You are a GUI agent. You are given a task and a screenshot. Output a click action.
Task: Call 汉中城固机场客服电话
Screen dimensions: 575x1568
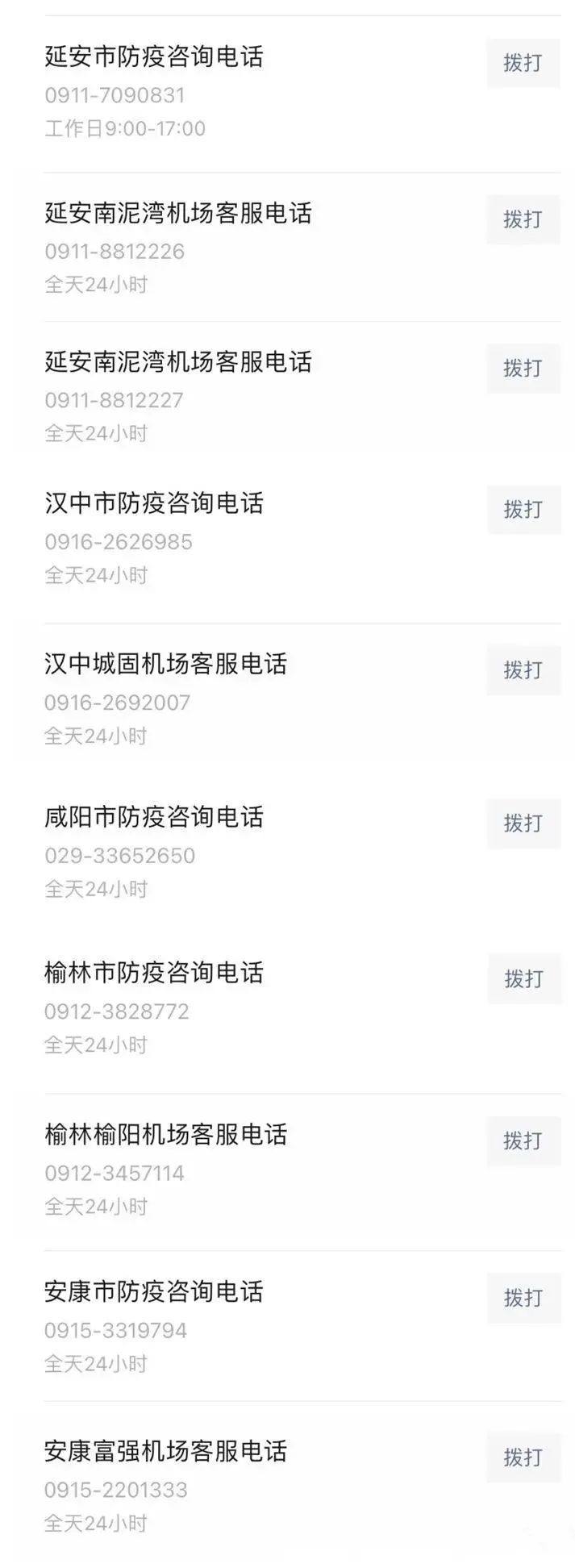523,670
